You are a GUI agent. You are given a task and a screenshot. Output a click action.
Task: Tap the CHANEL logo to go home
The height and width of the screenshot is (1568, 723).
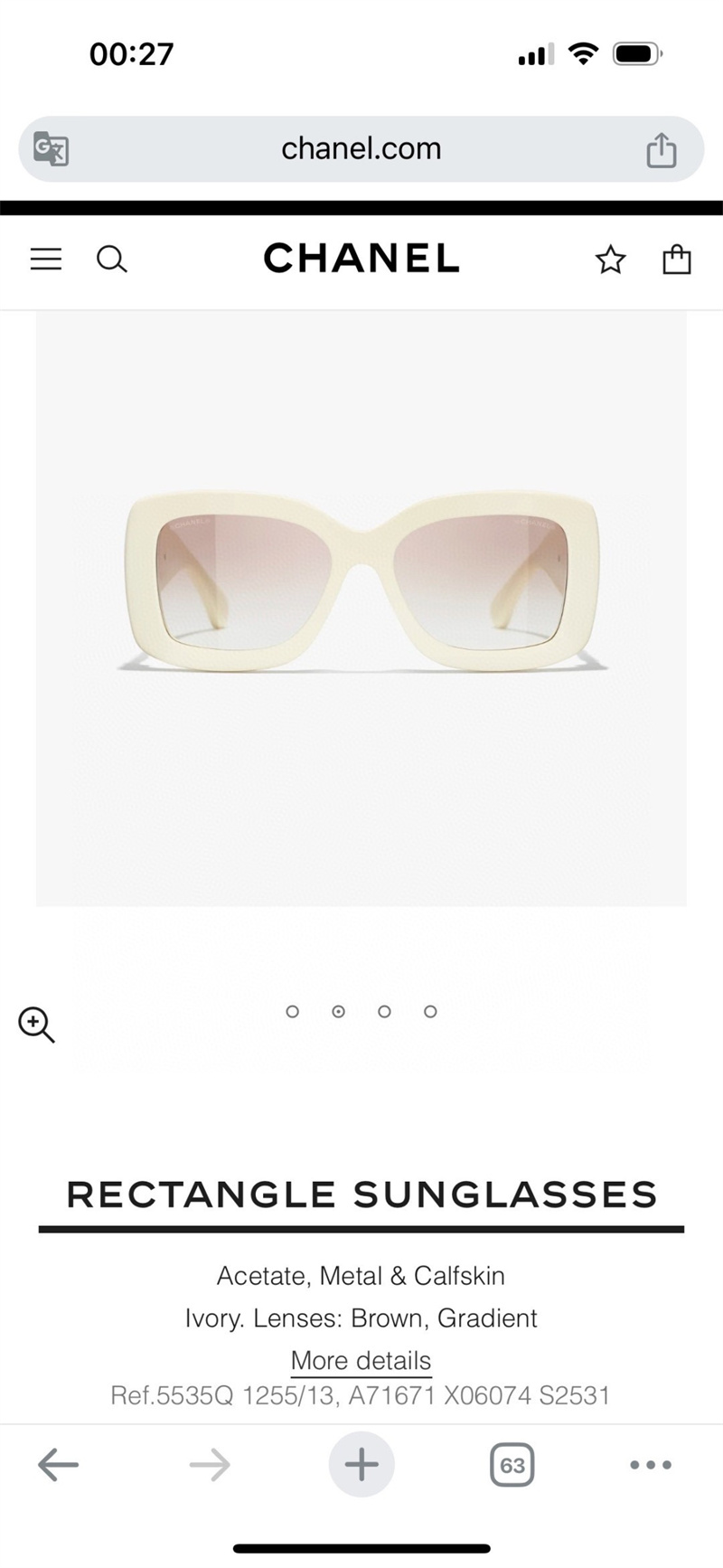[x=361, y=259]
